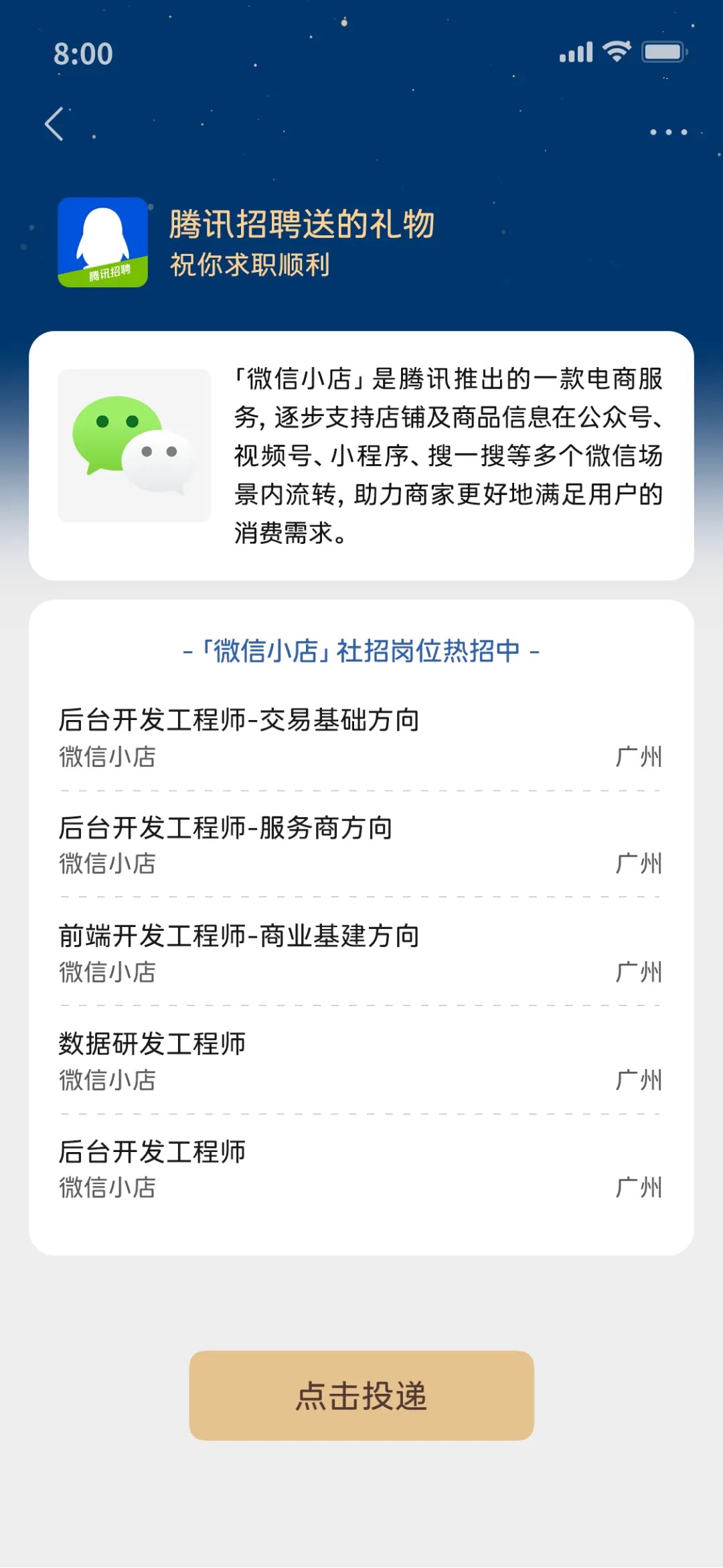Screen dimensions: 723x1568
Task: Tap the 点击投递 apply button
Action: (x=361, y=1395)
